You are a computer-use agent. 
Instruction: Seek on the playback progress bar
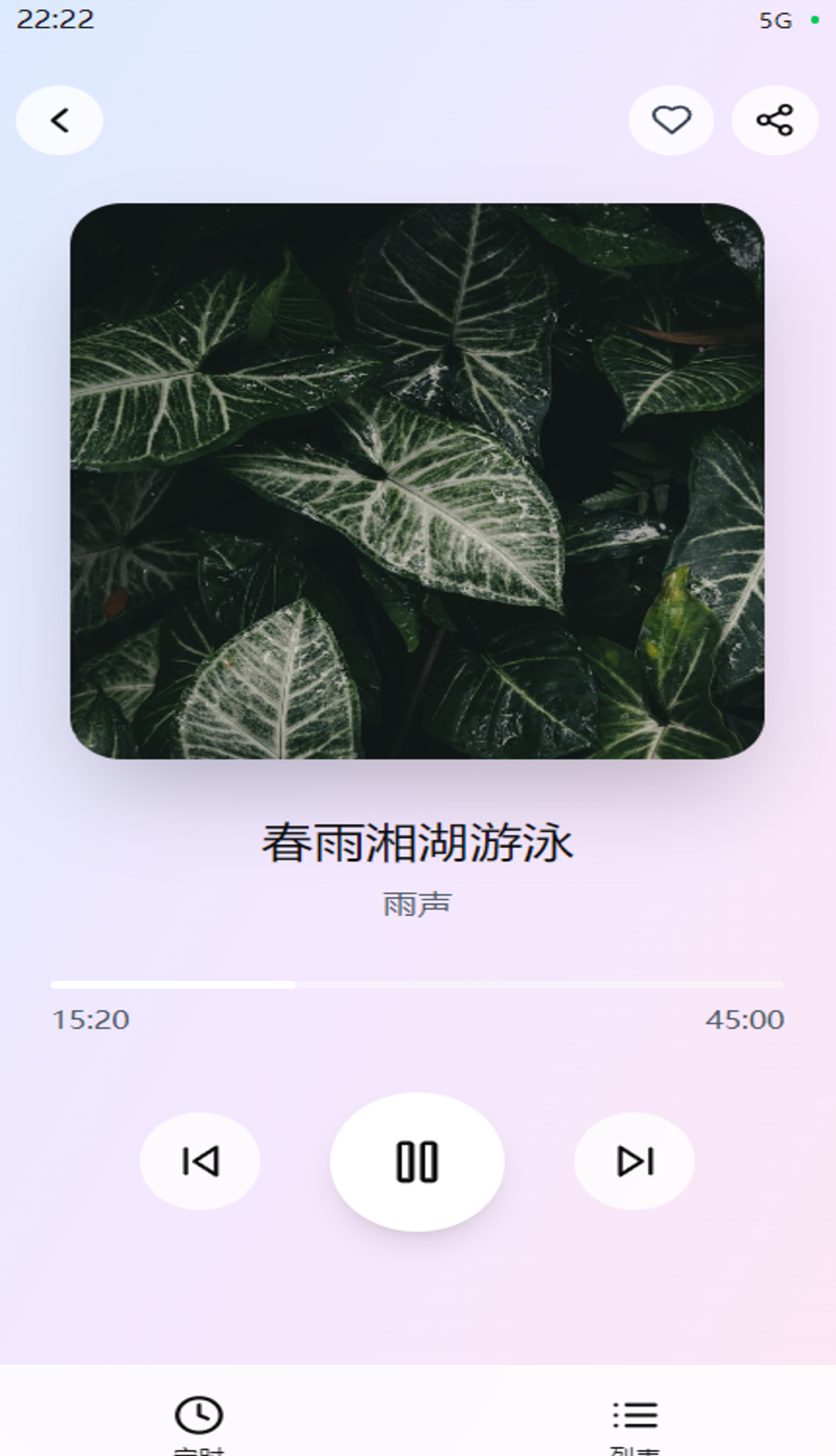(417, 984)
